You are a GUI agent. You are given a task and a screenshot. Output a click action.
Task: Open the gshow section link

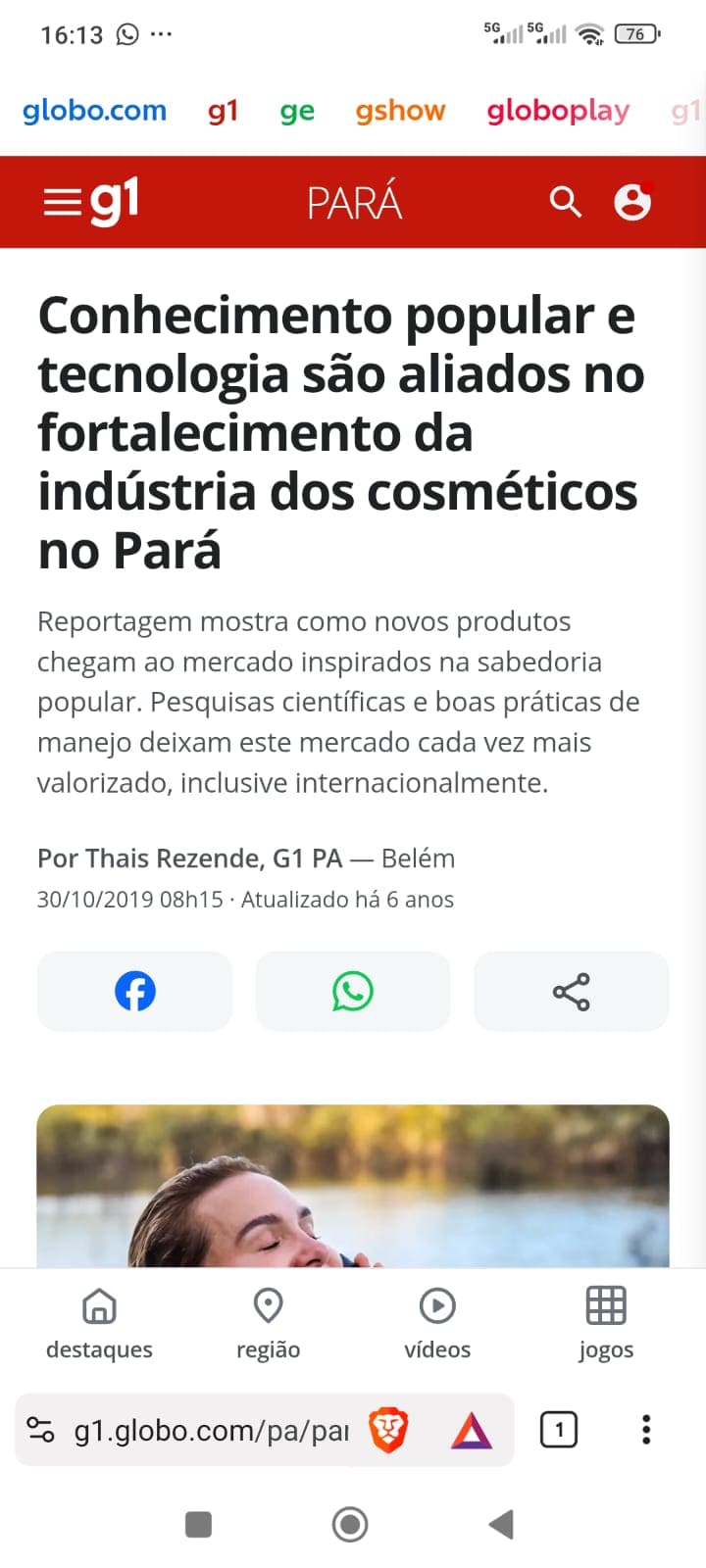(400, 111)
